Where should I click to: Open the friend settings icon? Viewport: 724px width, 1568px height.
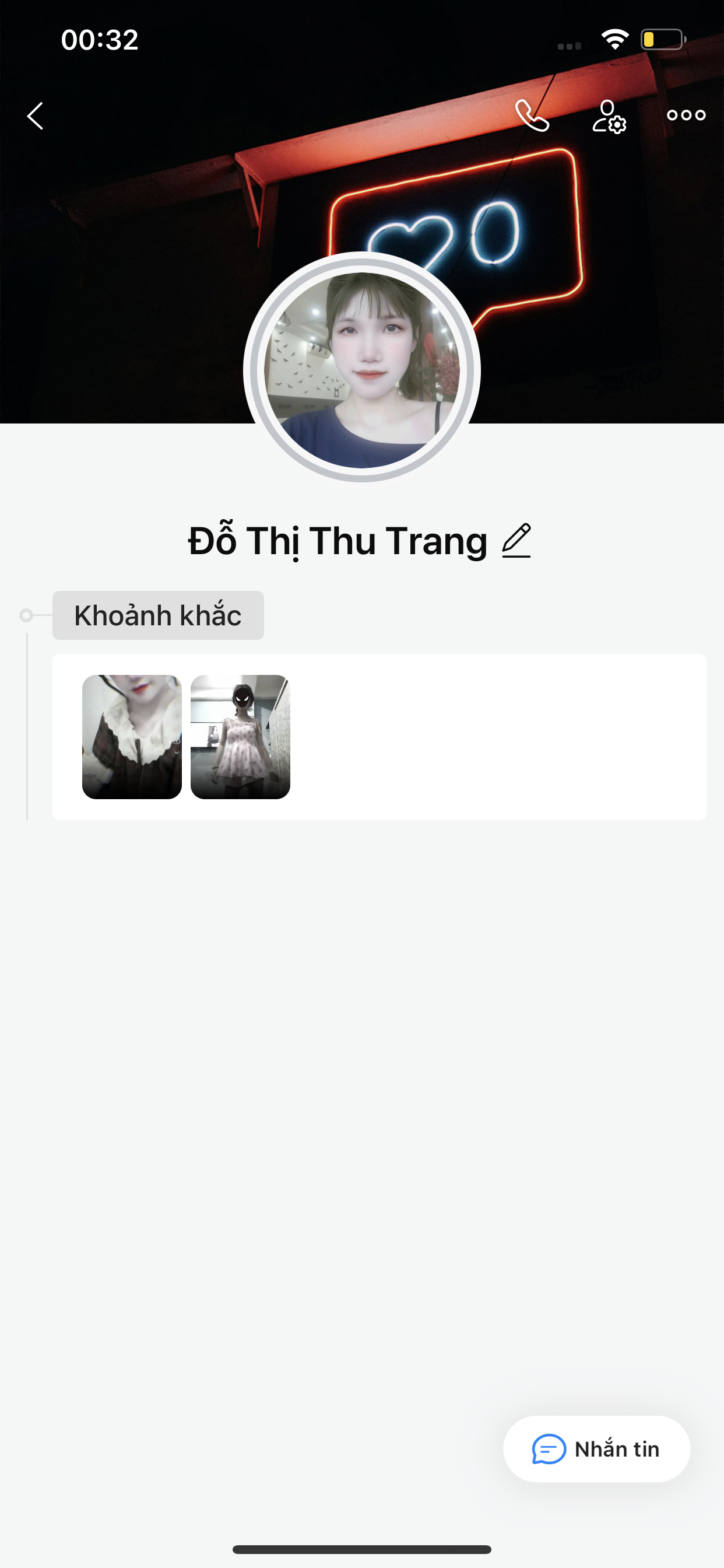point(609,116)
